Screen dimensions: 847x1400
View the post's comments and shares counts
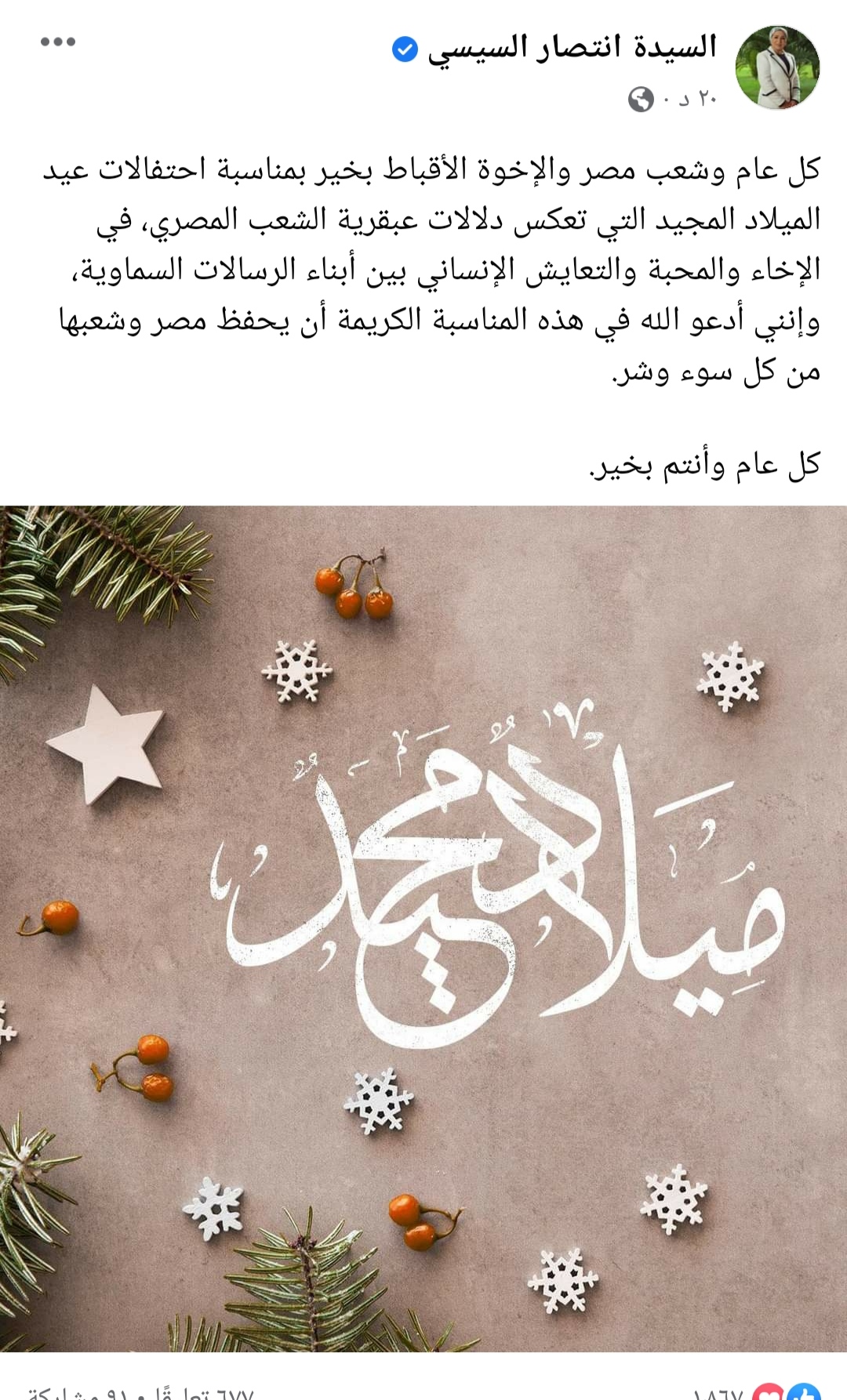coord(141,1394)
